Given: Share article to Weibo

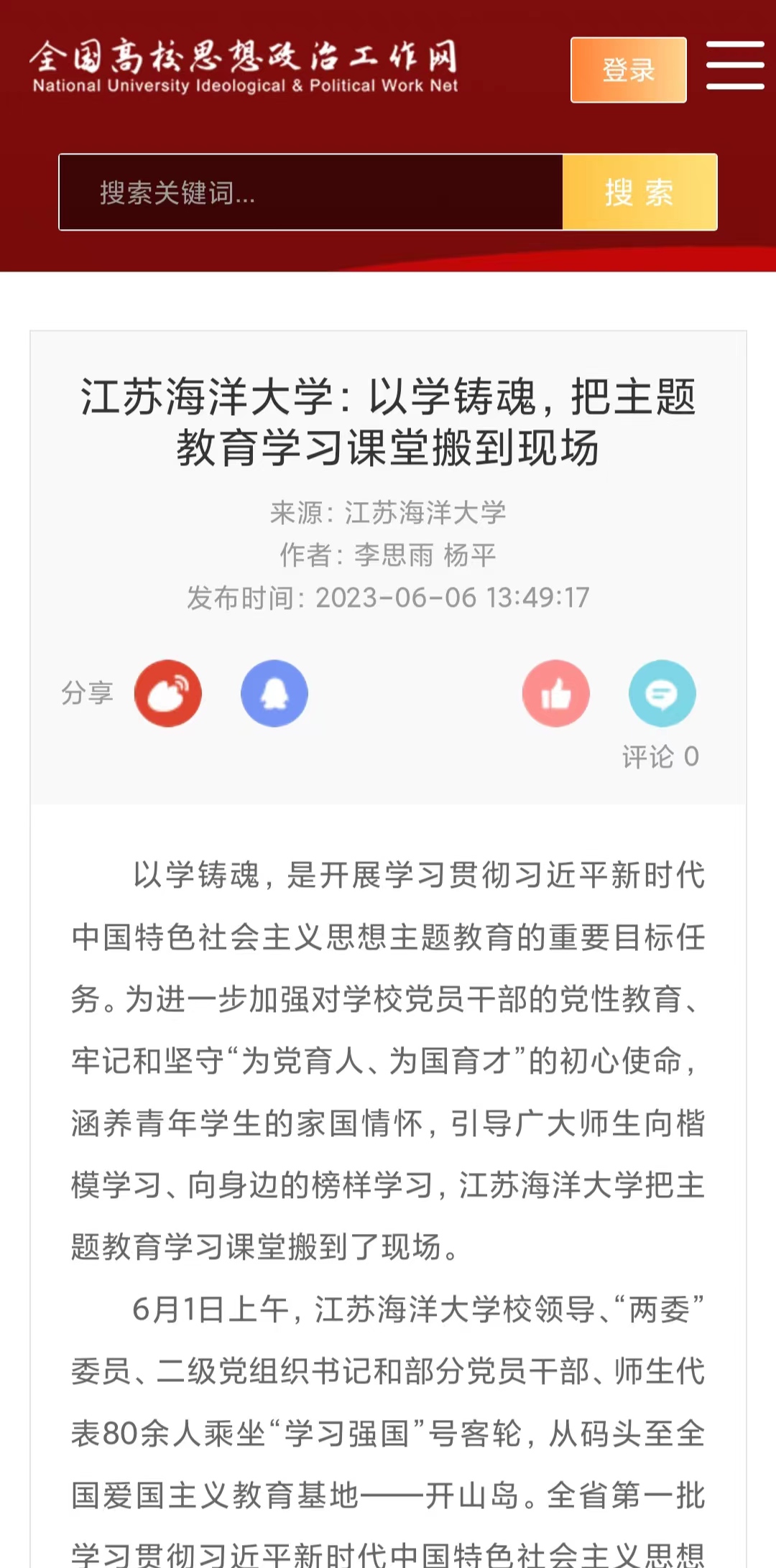Looking at the screenshot, I should click(x=168, y=693).
